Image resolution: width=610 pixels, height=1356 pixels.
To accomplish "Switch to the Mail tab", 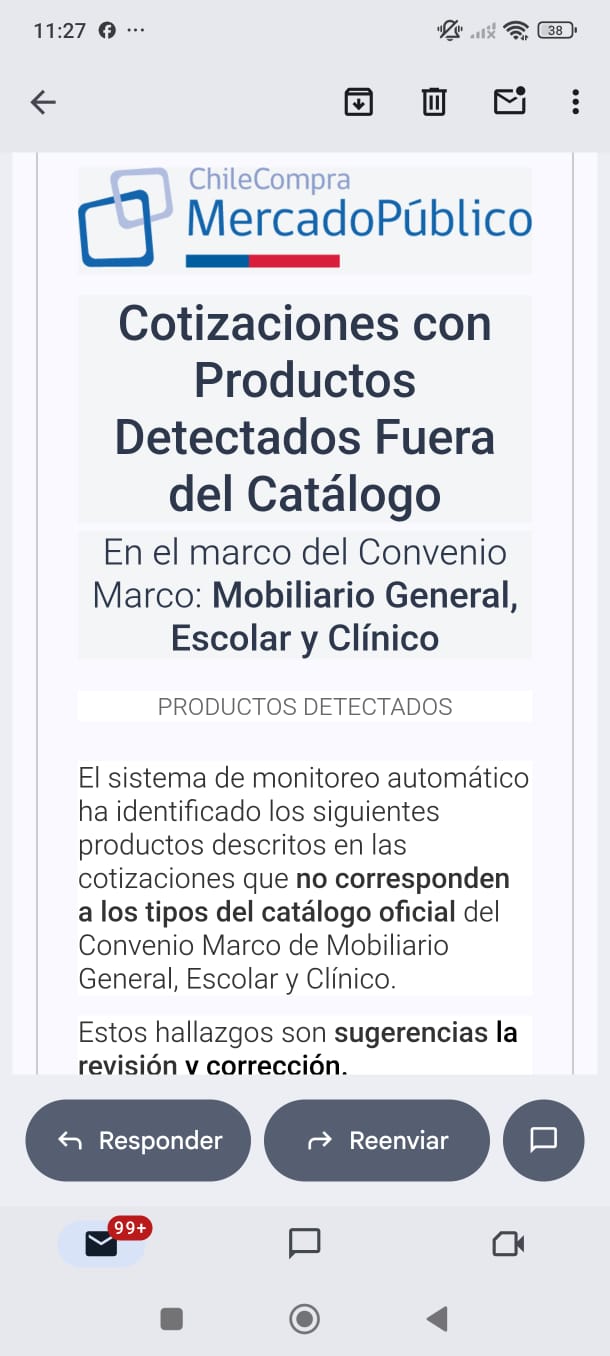I will (x=102, y=1243).
